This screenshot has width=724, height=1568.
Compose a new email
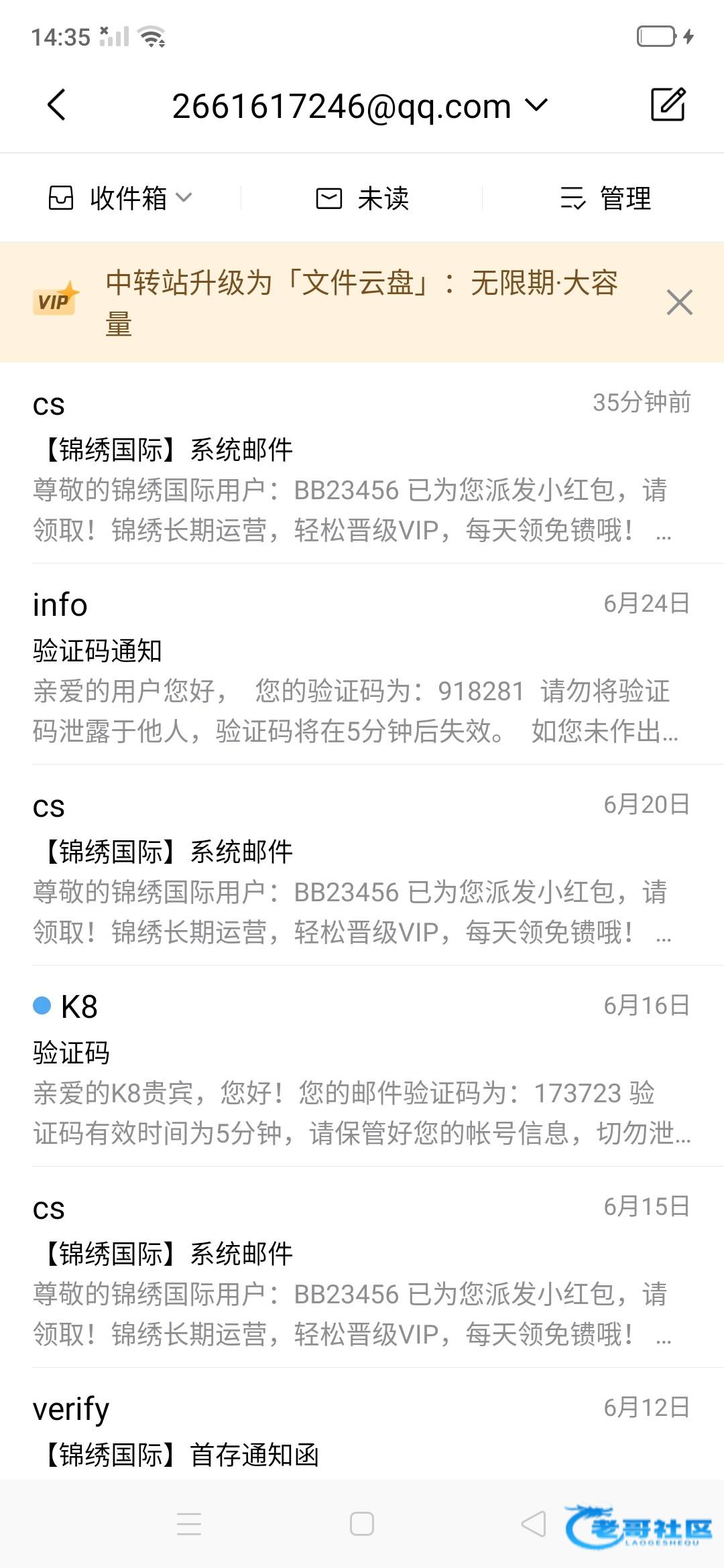[668, 105]
